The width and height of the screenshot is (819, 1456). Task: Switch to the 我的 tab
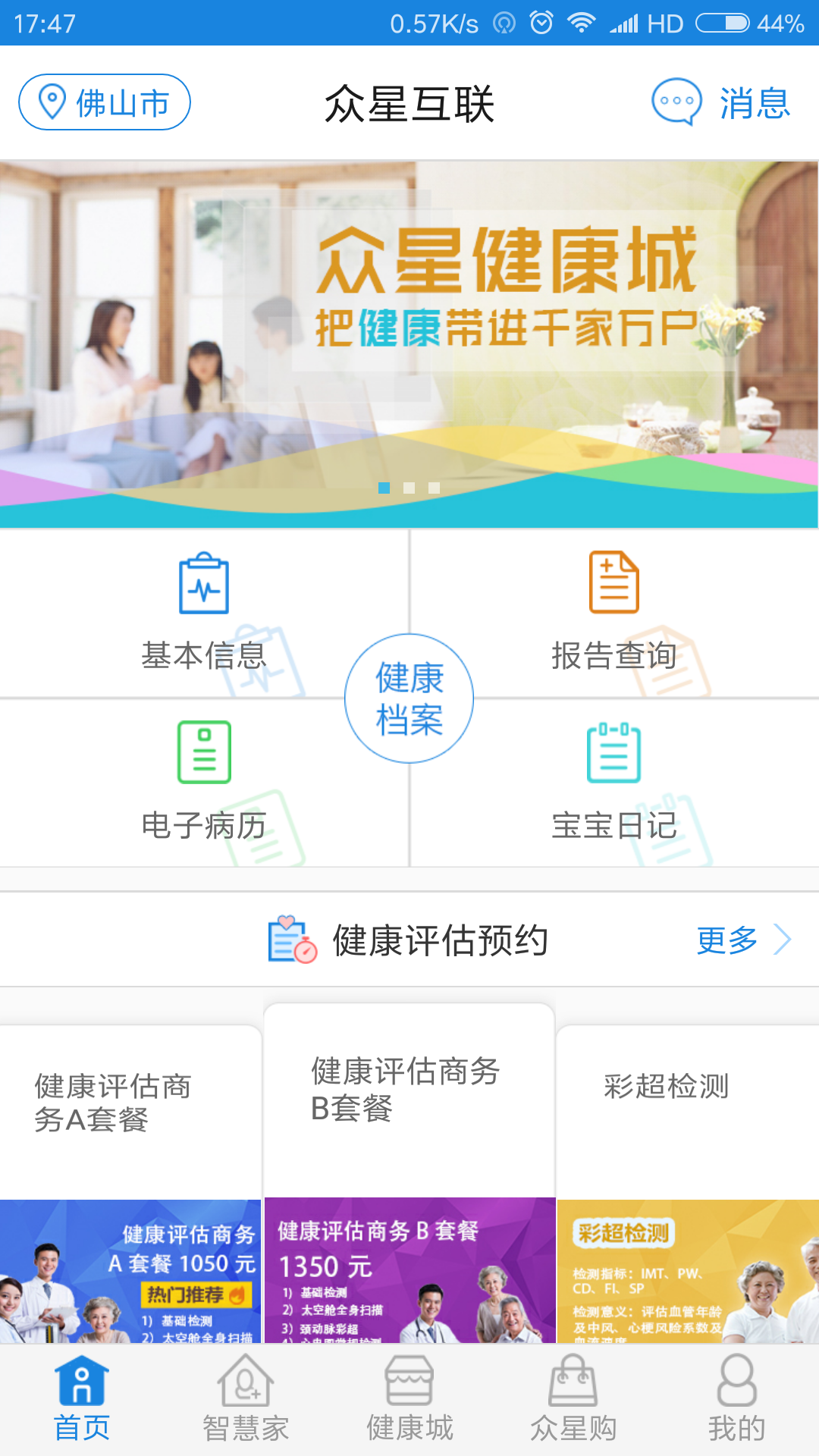pyautogui.click(x=737, y=1400)
